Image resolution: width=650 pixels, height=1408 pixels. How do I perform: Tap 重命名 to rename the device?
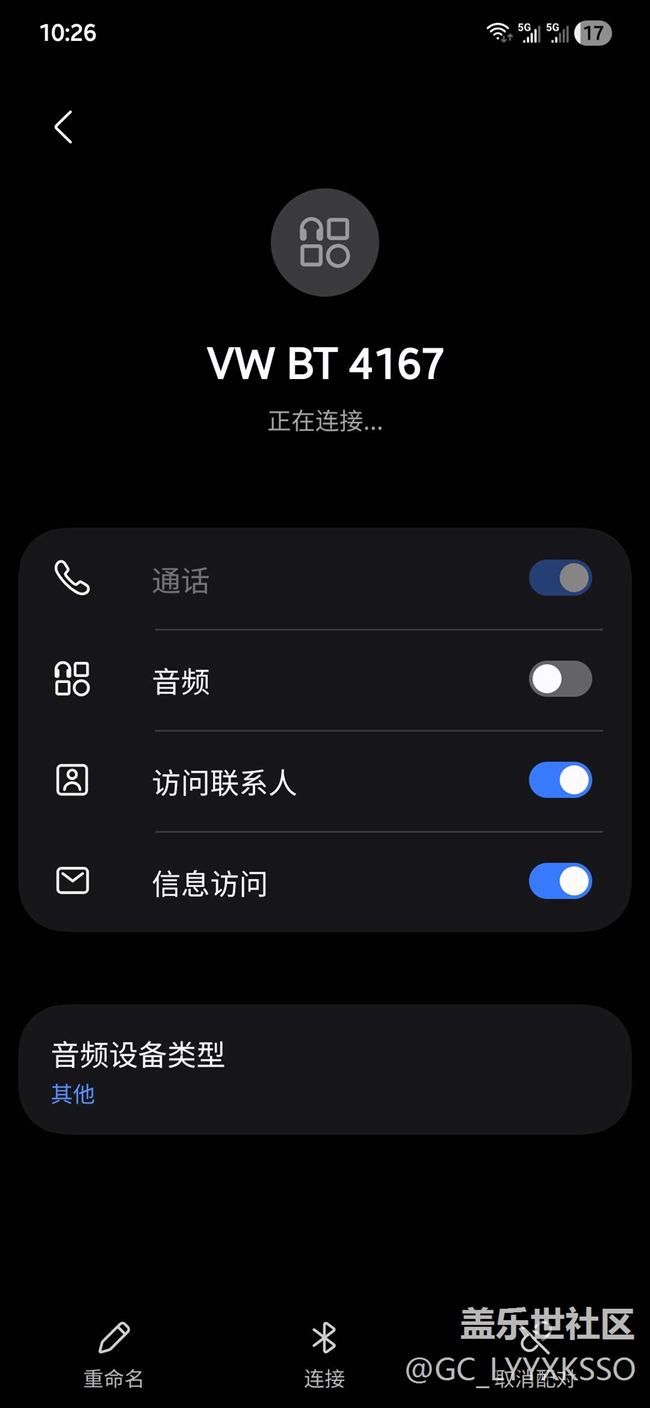pyautogui.click(x=114, y=1356)
